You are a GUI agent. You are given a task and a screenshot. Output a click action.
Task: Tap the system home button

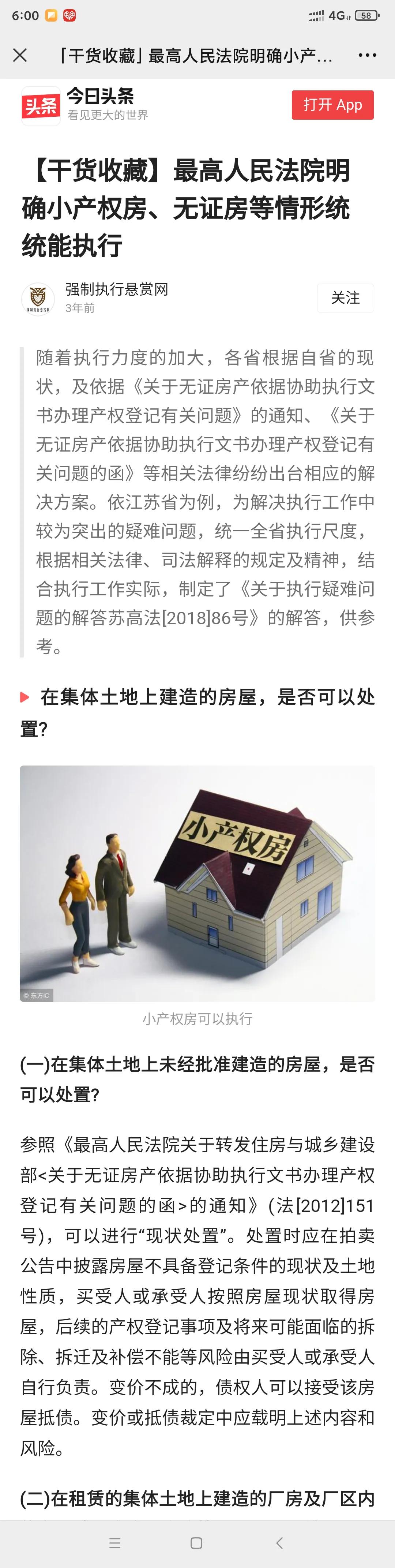(196, 1542)
